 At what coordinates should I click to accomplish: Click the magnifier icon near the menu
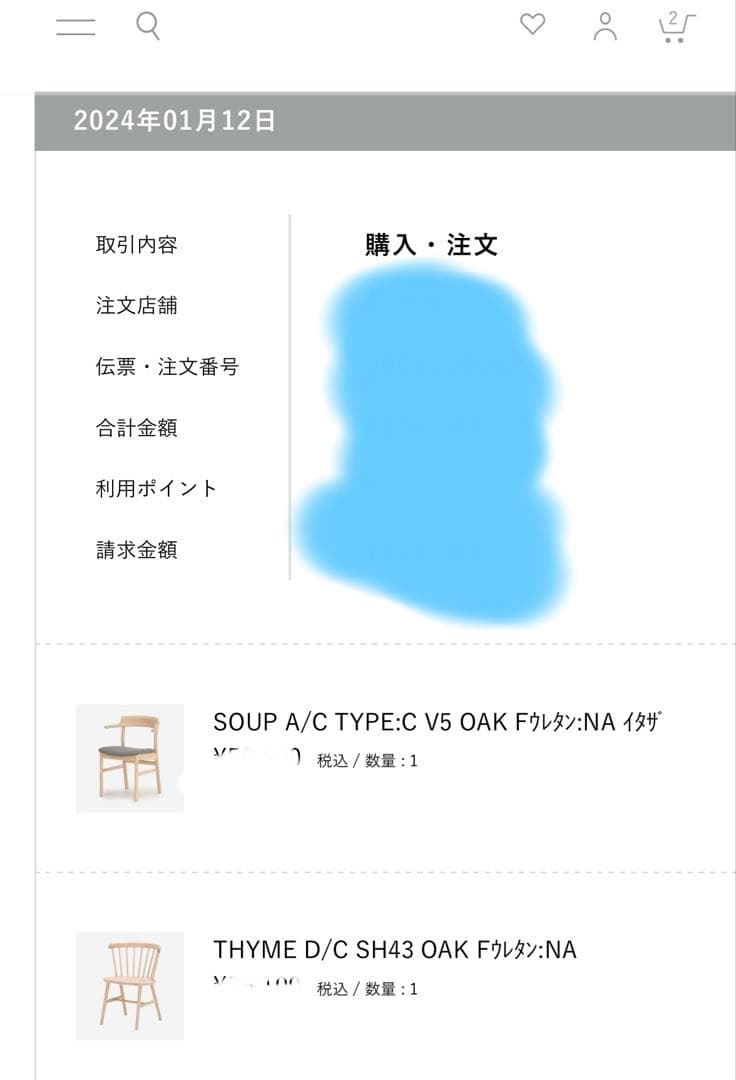coord(148,25)
